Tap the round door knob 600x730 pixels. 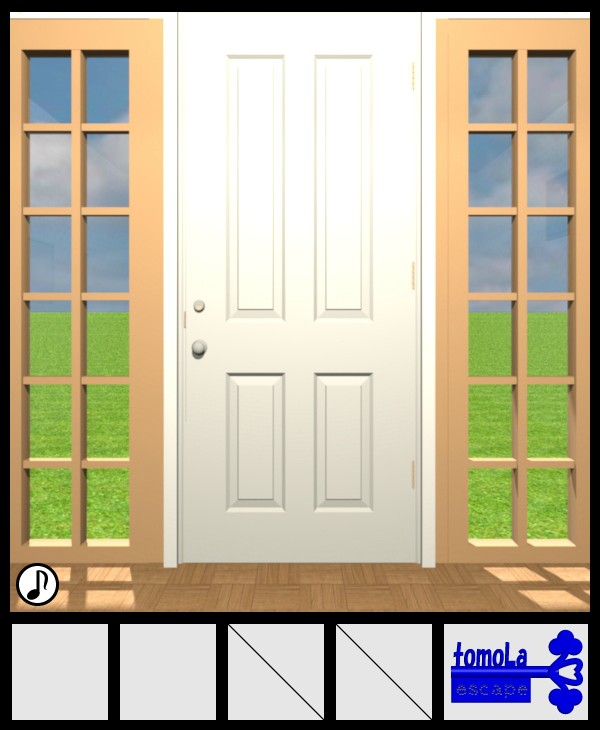pos(199,348)
